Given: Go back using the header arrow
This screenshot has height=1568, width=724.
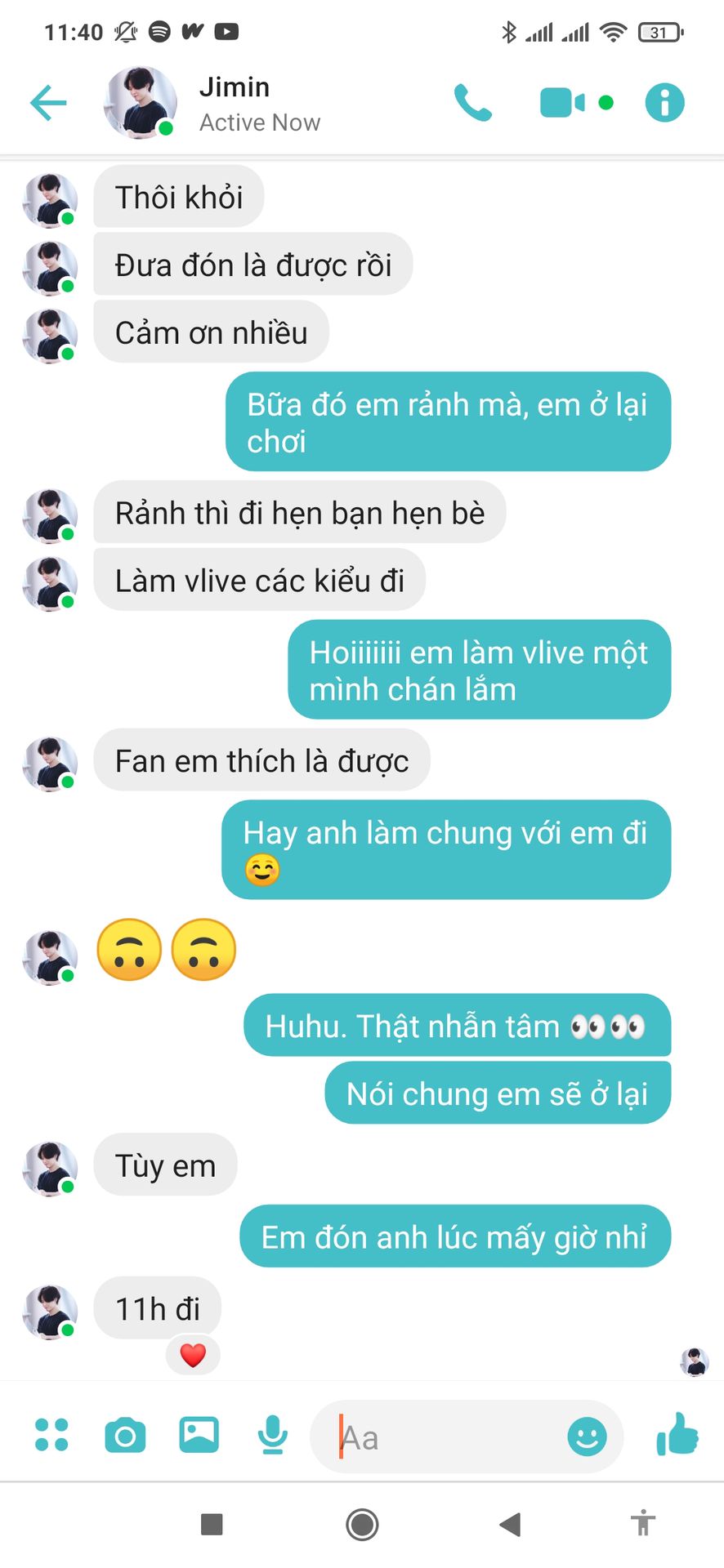Looking at the screenshot, I should click(48, 103).
